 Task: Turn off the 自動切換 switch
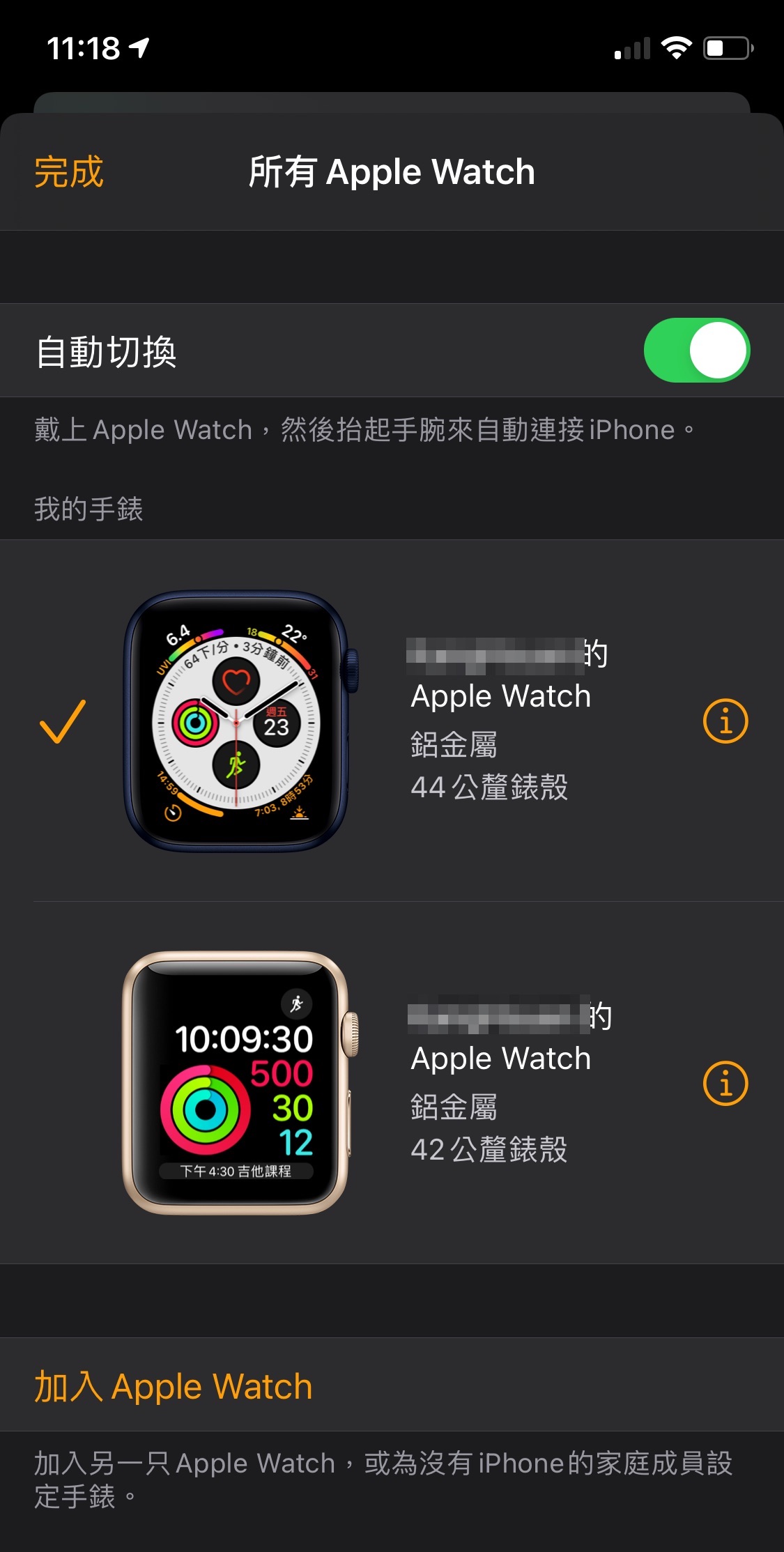click(696, 351)
